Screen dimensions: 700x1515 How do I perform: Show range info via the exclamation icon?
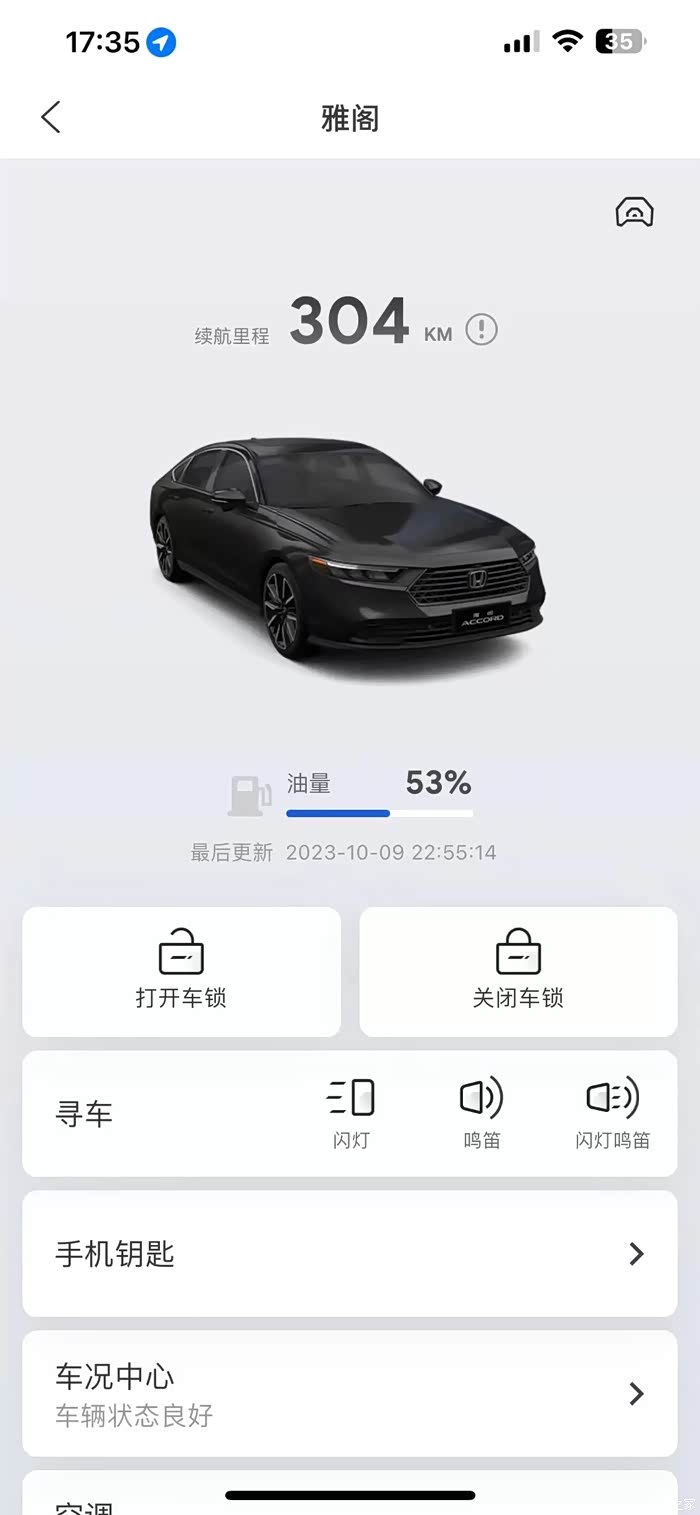pyautogui.click(x=481, y=329)
